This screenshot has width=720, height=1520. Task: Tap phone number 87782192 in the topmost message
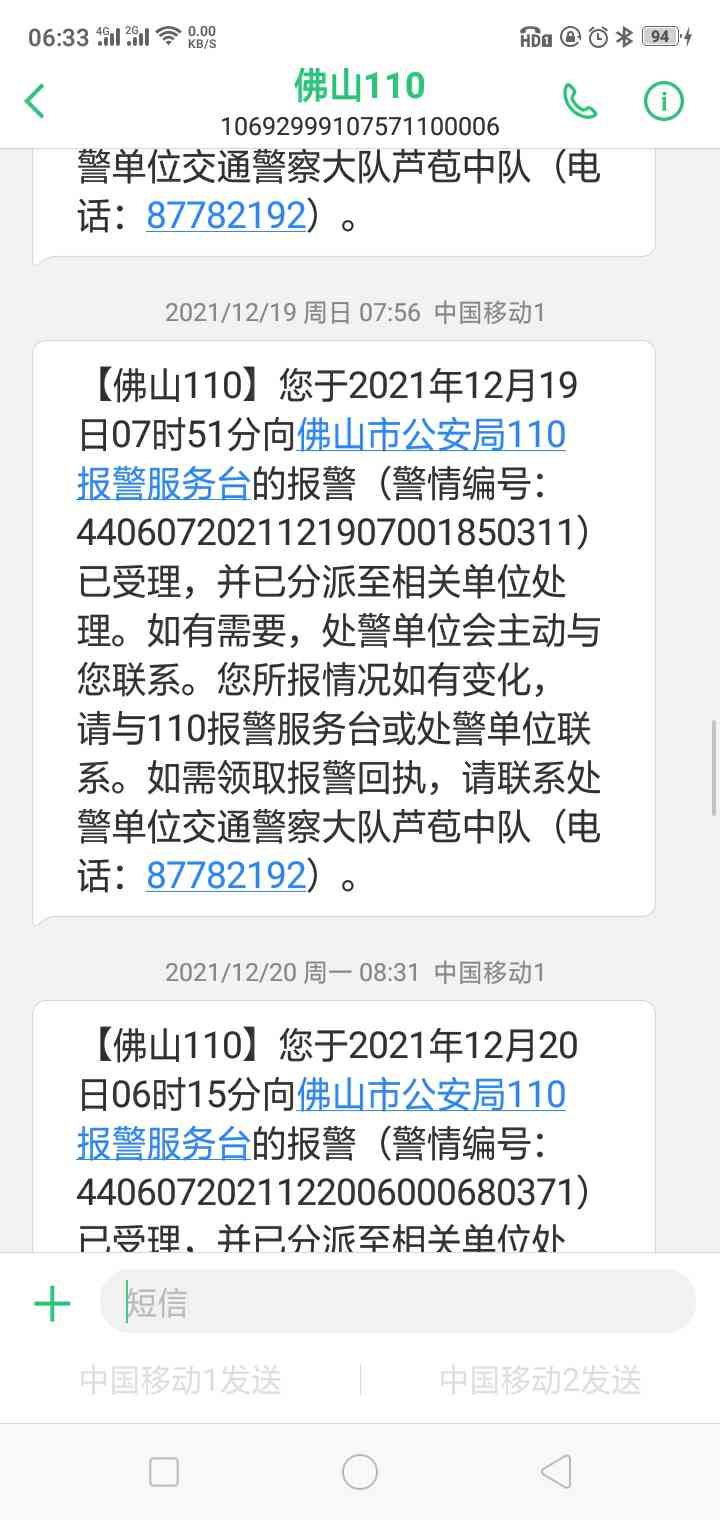[226, 215]
